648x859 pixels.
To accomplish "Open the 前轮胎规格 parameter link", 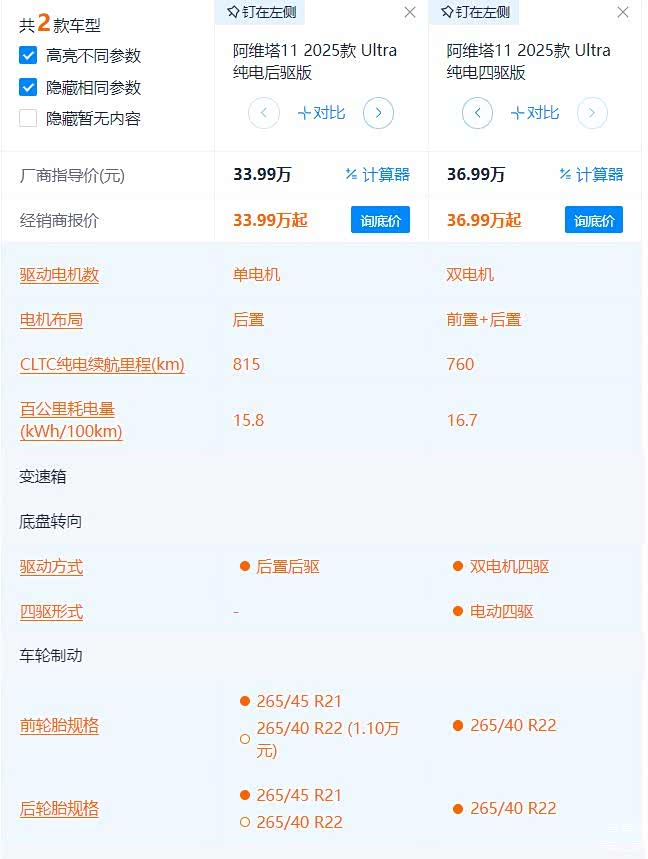I will [x=59, y=726].
